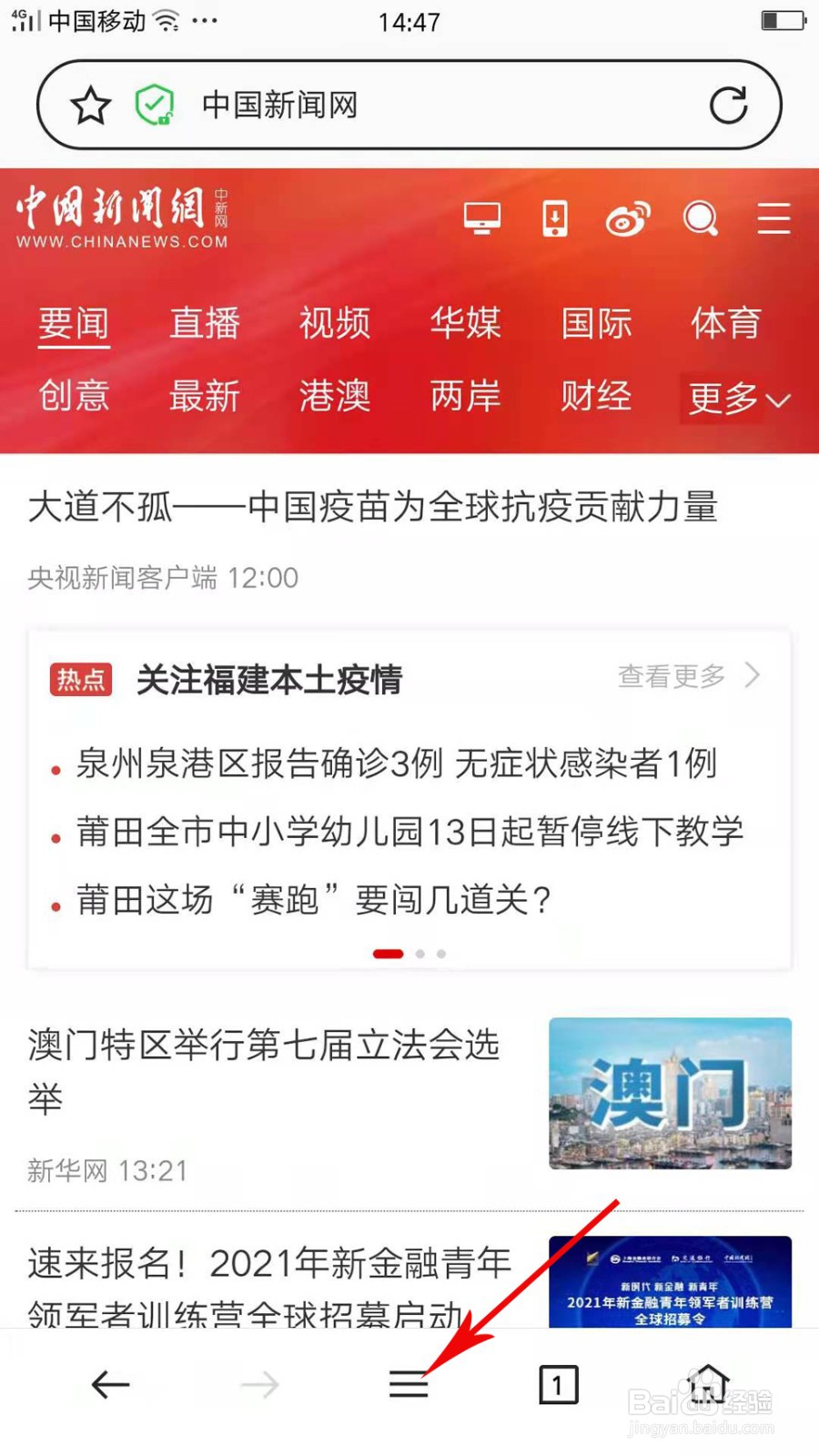Select the 体育 navigation tab

[x=725, y=323]
